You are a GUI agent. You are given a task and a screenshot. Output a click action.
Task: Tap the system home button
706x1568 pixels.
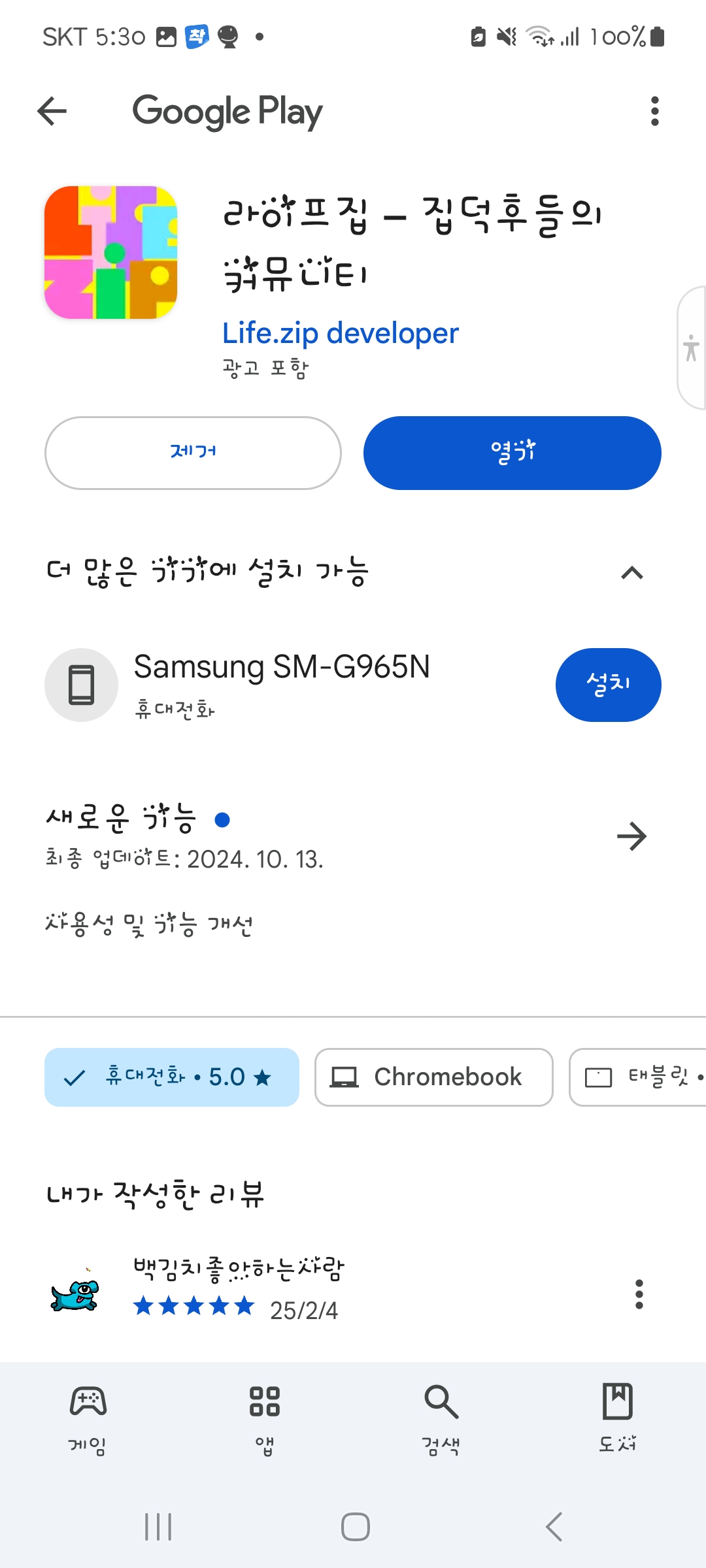click(x=355, y=1527)
